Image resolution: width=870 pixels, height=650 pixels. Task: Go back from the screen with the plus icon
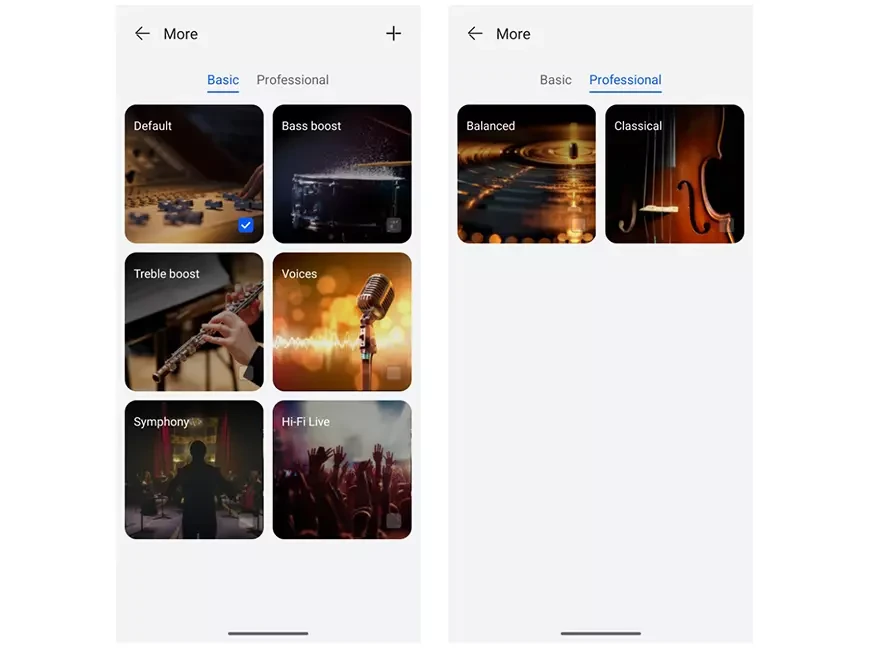[142, 34]
